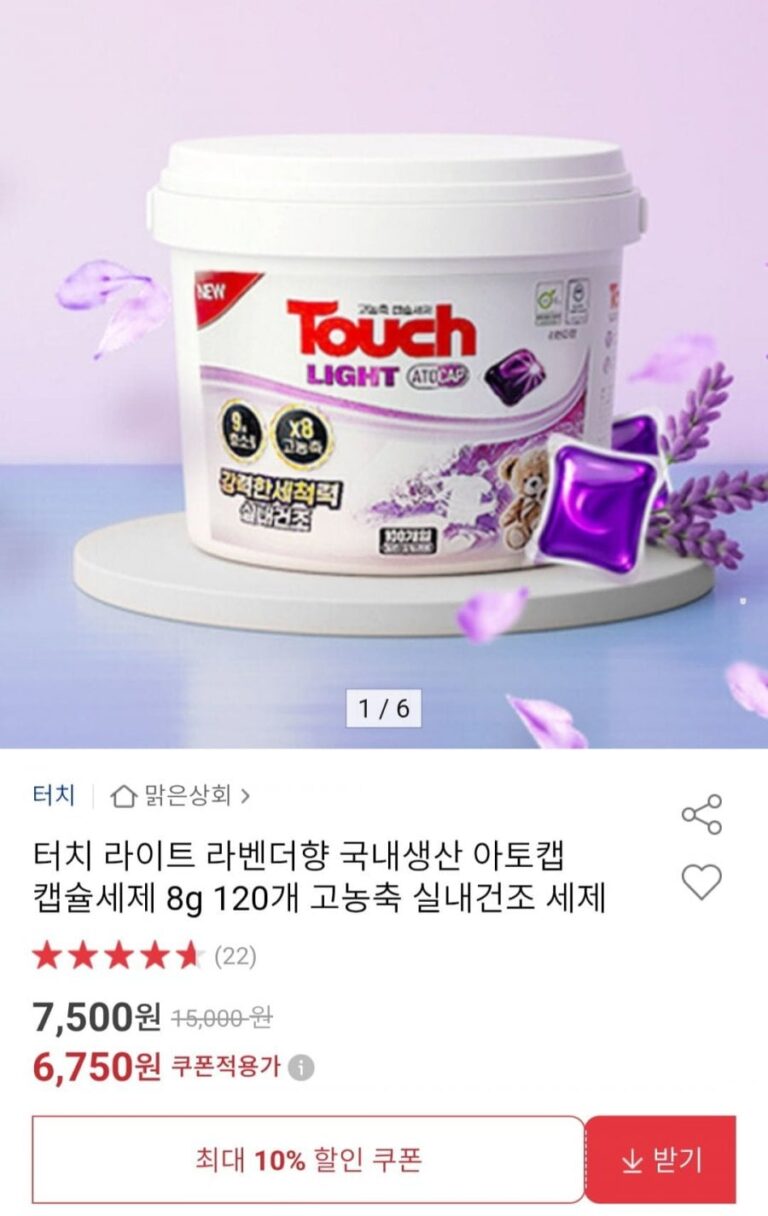The height and width of the screenshot is (1216, 768).
Task: Add the product to wishlist heart
Action: click(x=701, y=882)
